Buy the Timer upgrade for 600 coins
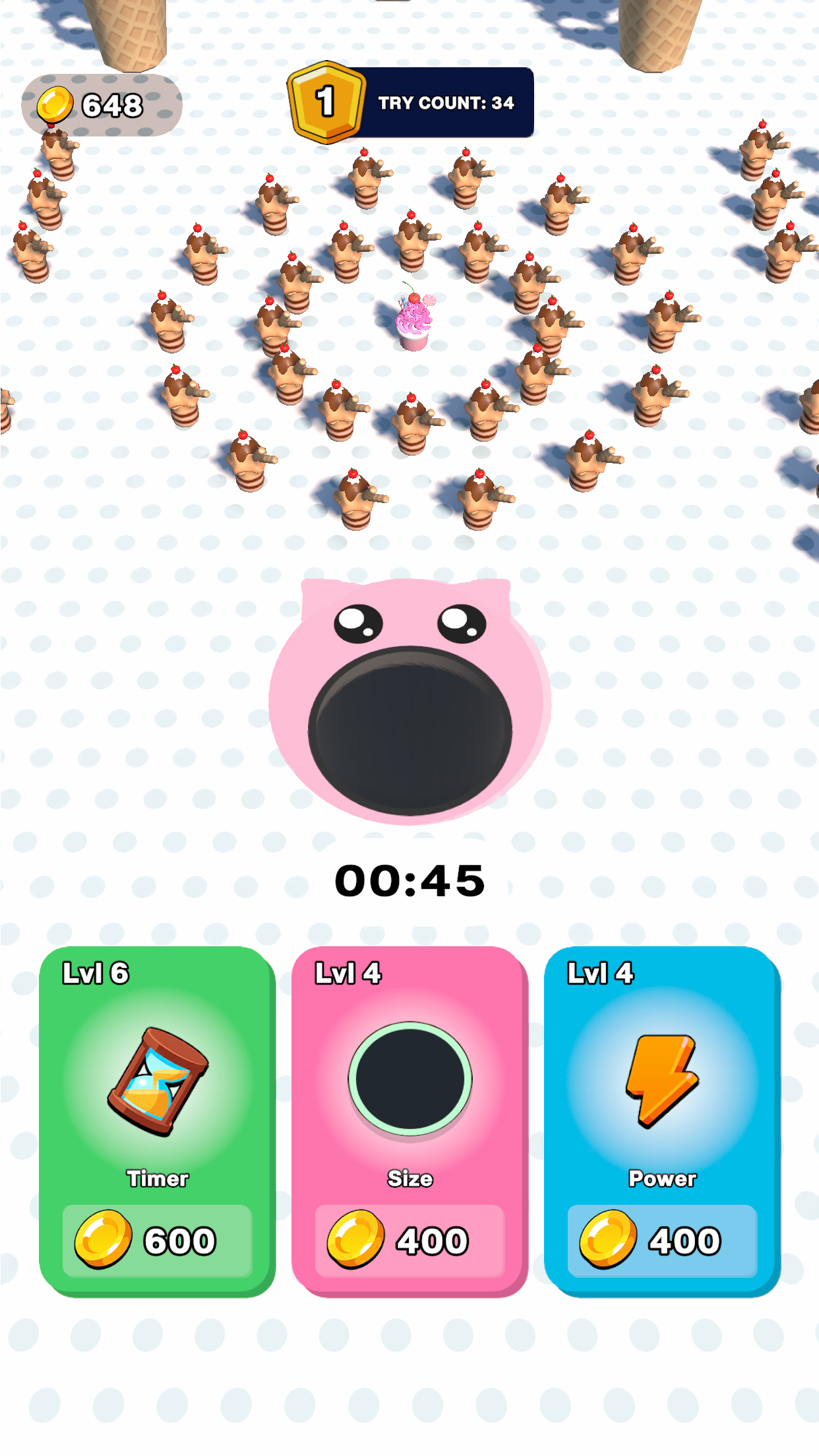The width and height of the screenshot is (819, 1456). [x=157, y=1240]
